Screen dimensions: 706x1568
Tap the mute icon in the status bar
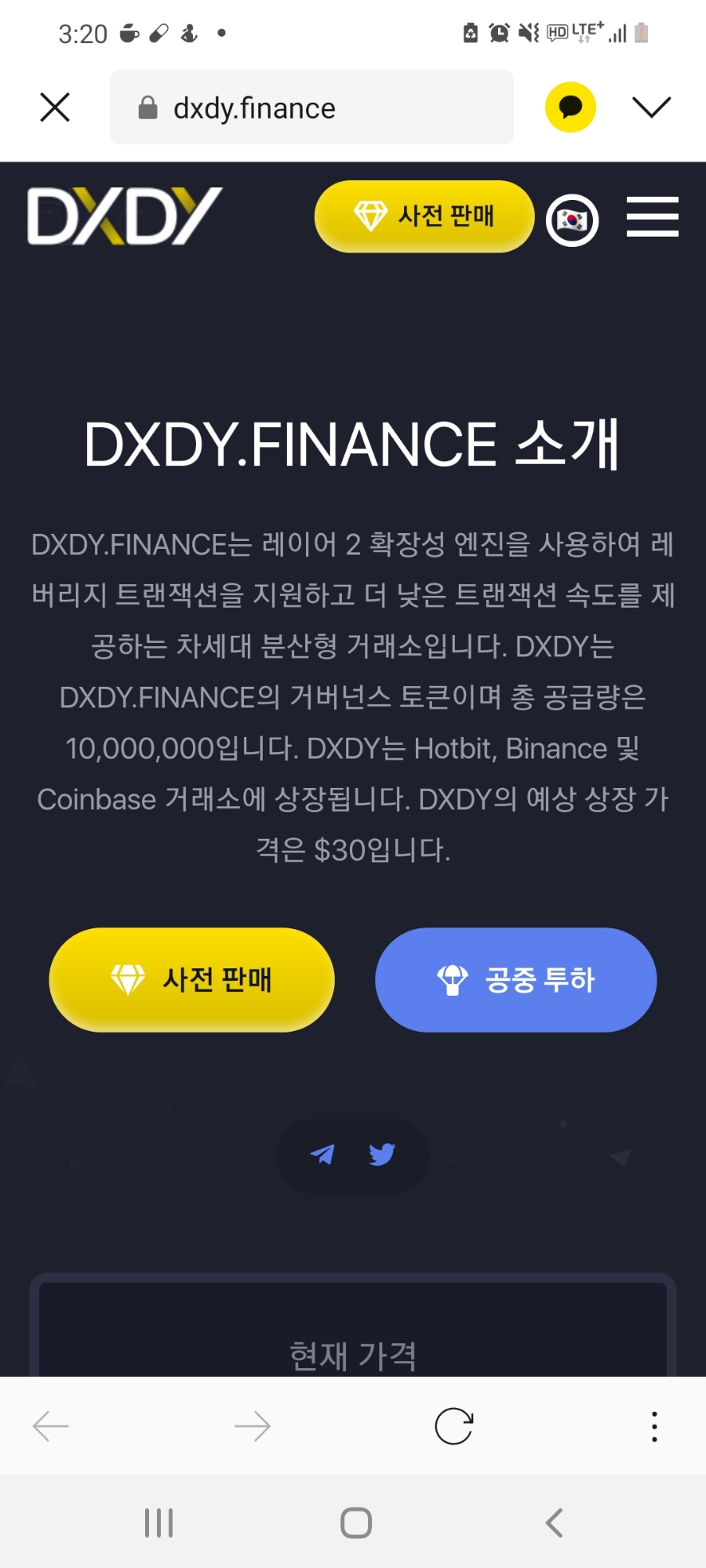(526, 31)
